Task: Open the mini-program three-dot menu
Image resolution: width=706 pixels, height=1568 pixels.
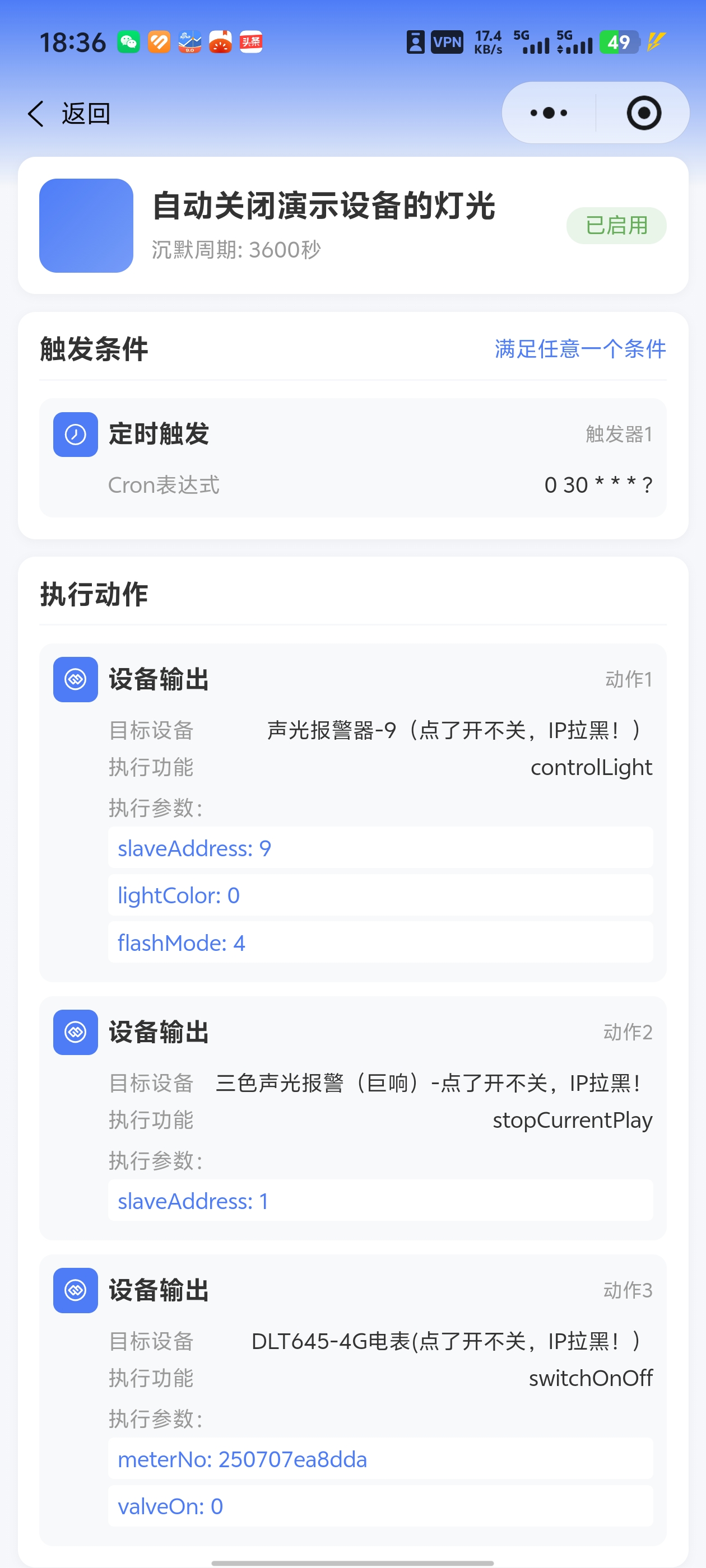Action: [548, 113]
